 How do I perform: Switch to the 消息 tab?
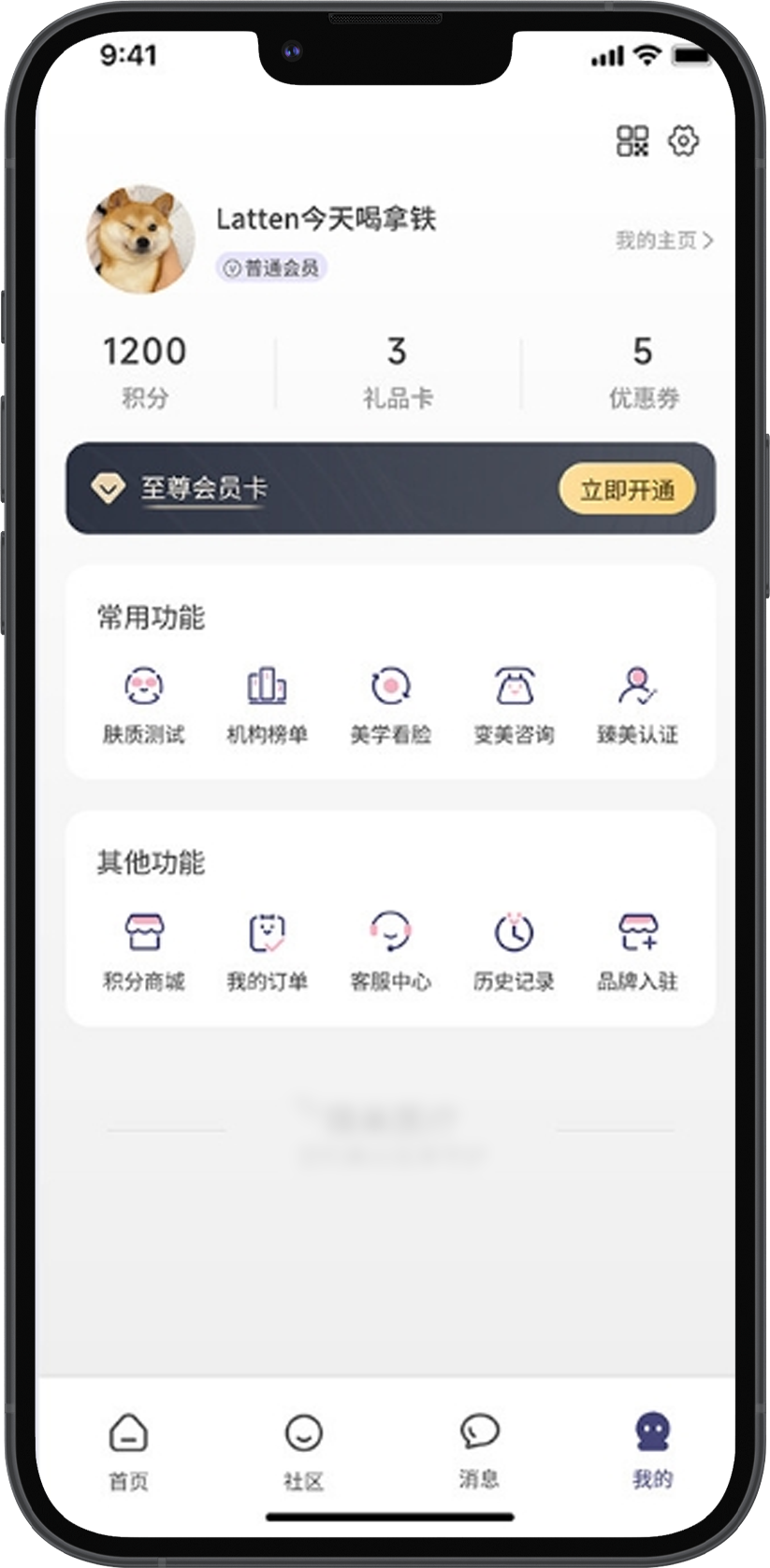coord(479,1449)
